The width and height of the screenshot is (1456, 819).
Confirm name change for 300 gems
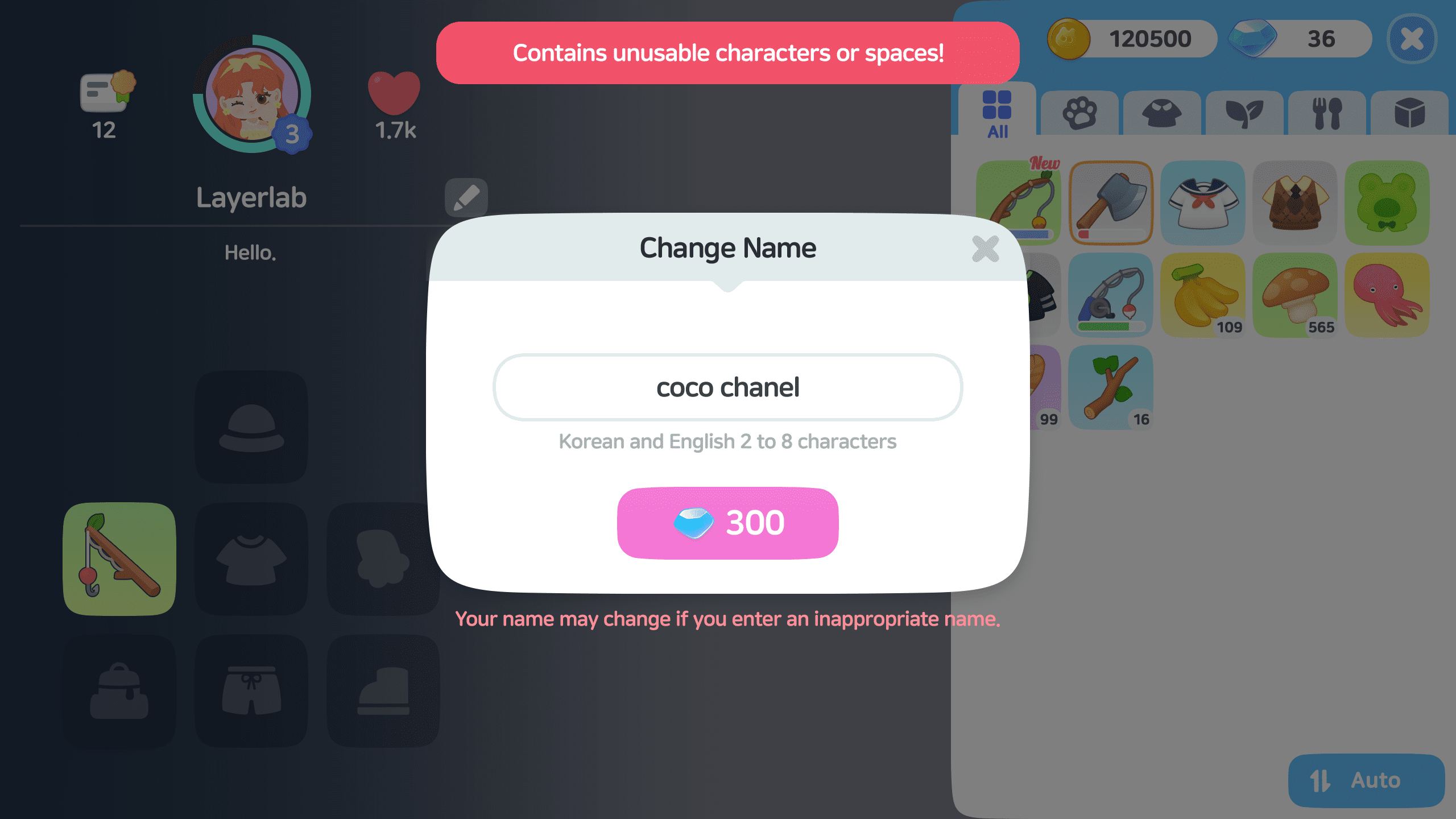[727, 523]
